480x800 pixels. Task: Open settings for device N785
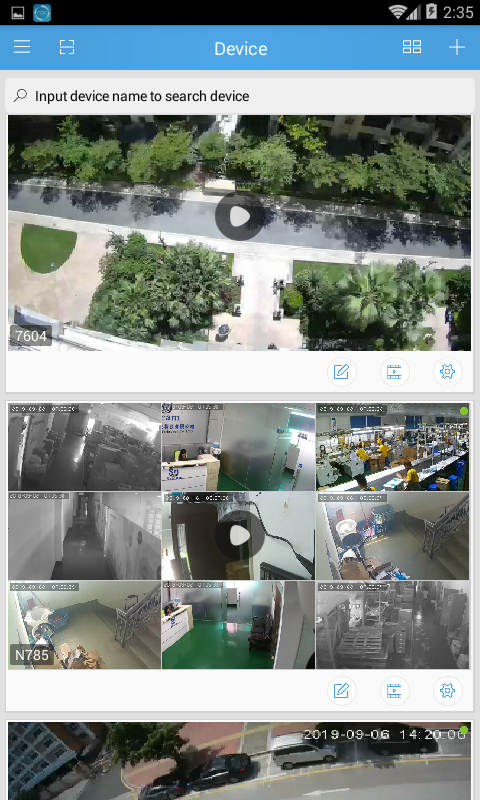pos(447,691)
